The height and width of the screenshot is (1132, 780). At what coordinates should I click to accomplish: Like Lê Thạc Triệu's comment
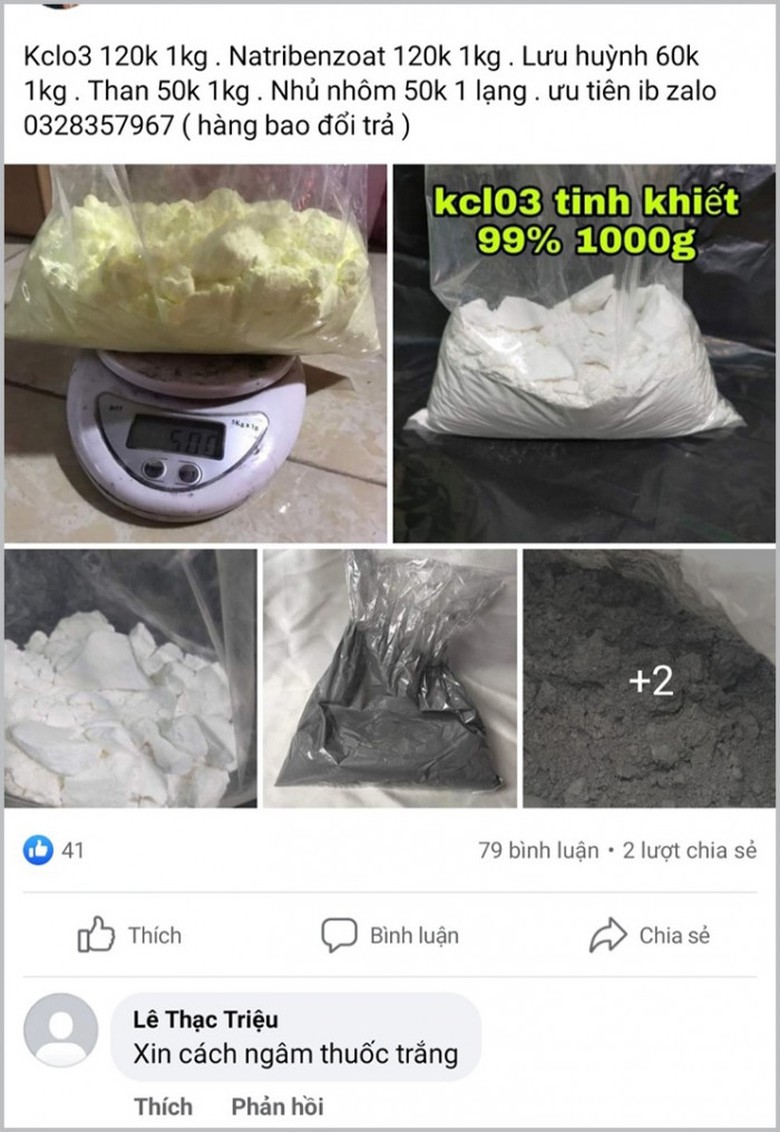click(163, 1107)
